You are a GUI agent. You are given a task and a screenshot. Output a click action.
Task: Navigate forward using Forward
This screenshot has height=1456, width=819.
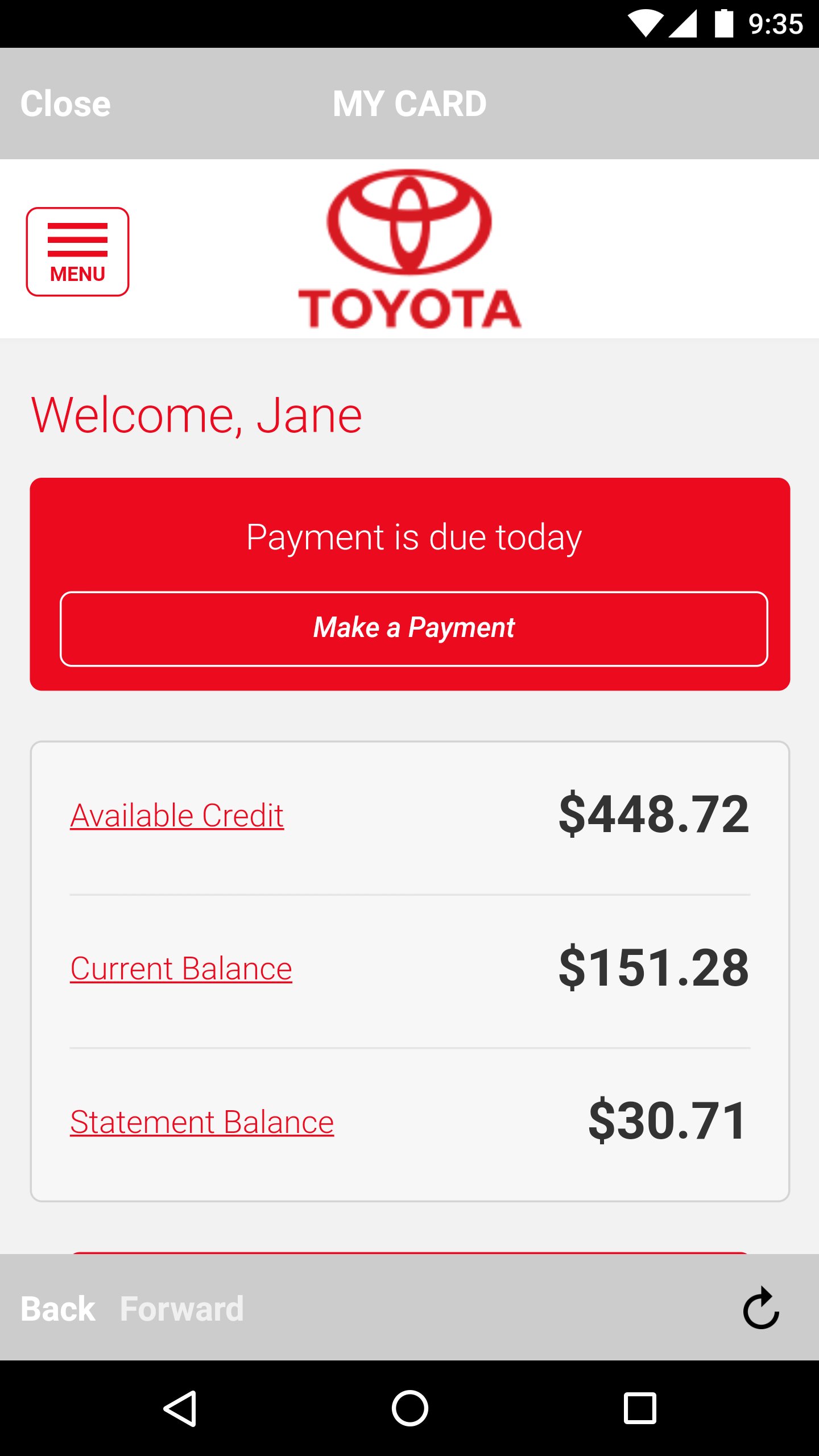[x=181, y=1308]
